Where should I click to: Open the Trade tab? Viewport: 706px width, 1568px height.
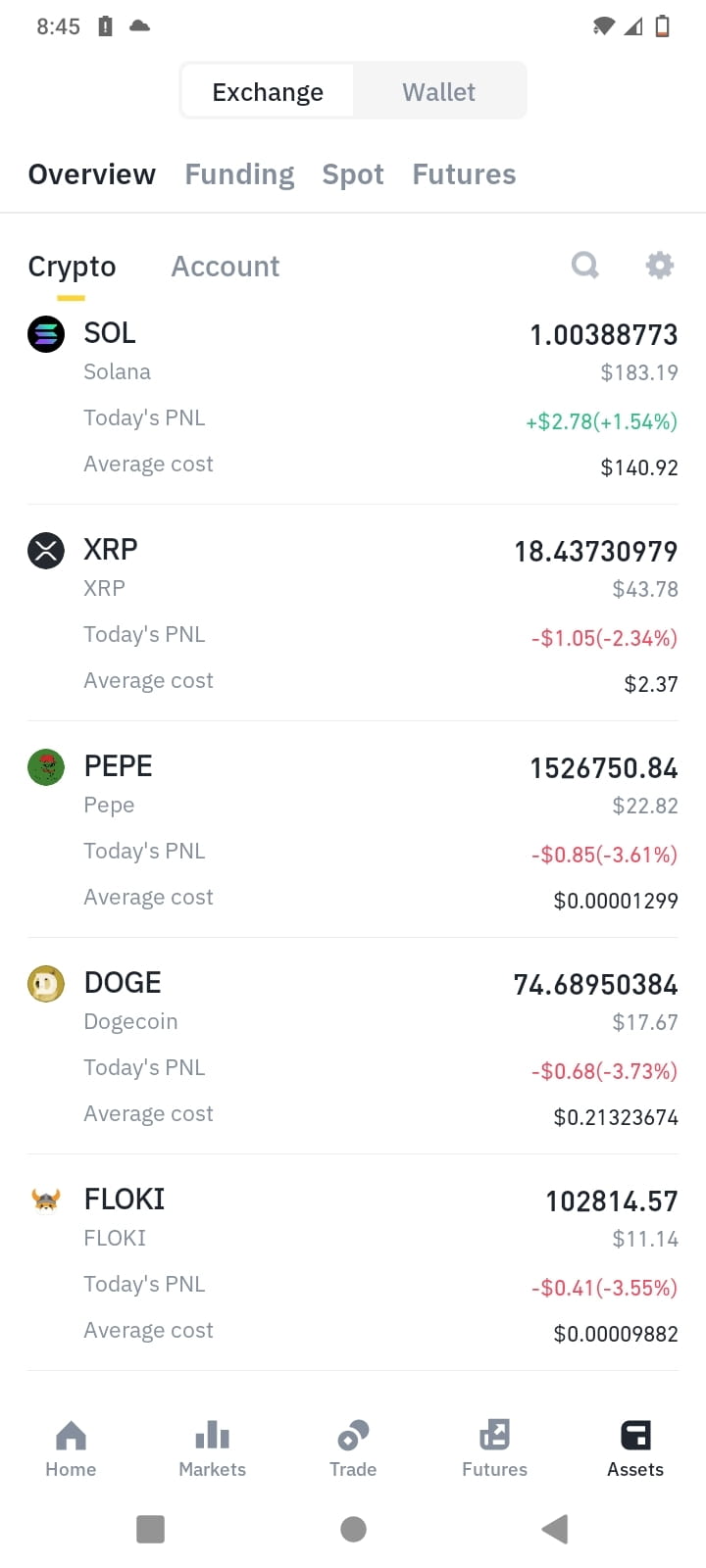pyautogui.click(x=353, y=1448)
